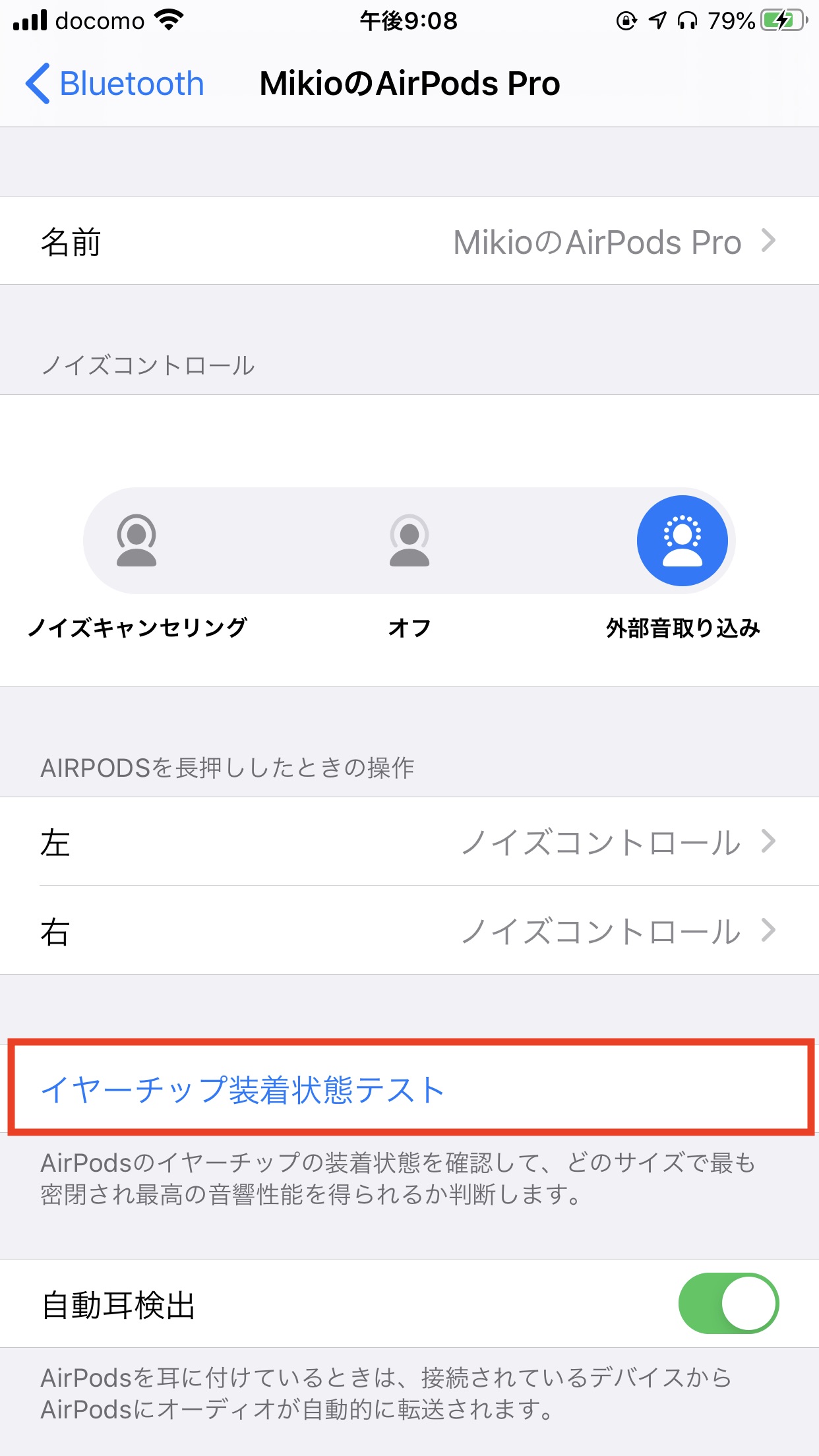This screenshot has height=1456, width=819.
Task: Select 外部音取り込み mode
Action: pyautogui.click(x=682, y=541)
